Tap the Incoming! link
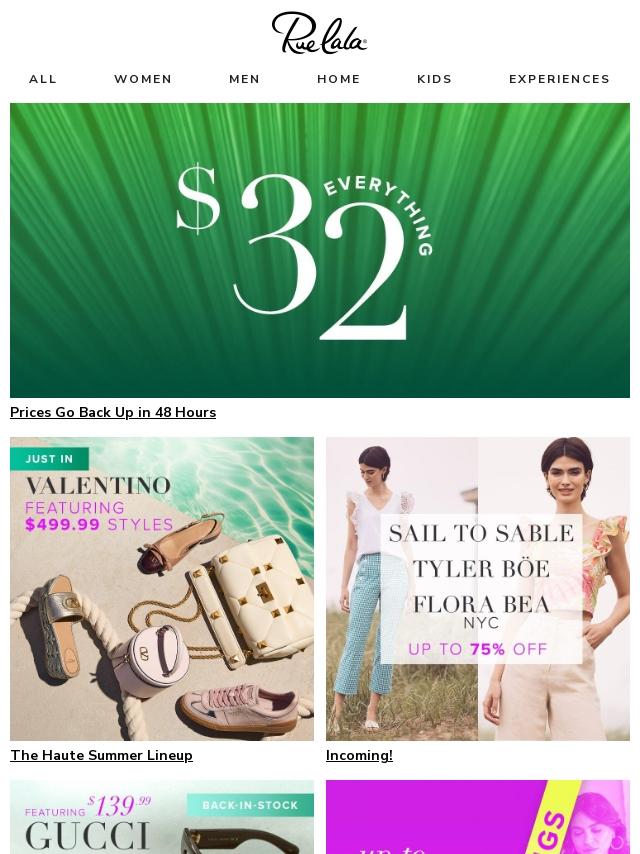This screenshot has height=854, width=640. point(359,755)
